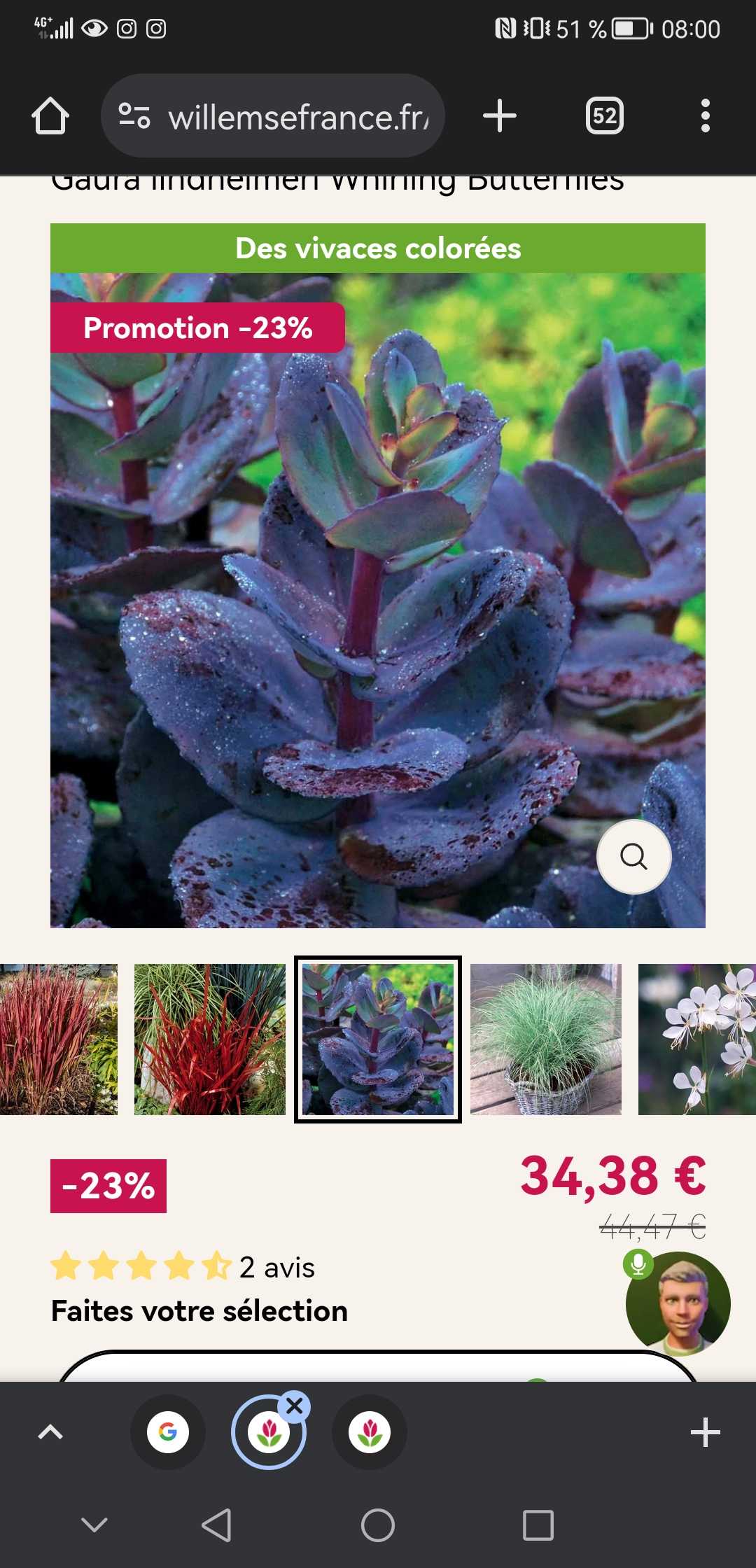Open the recent apps overview
The image size is (756, 1568).
(538, 1525)
